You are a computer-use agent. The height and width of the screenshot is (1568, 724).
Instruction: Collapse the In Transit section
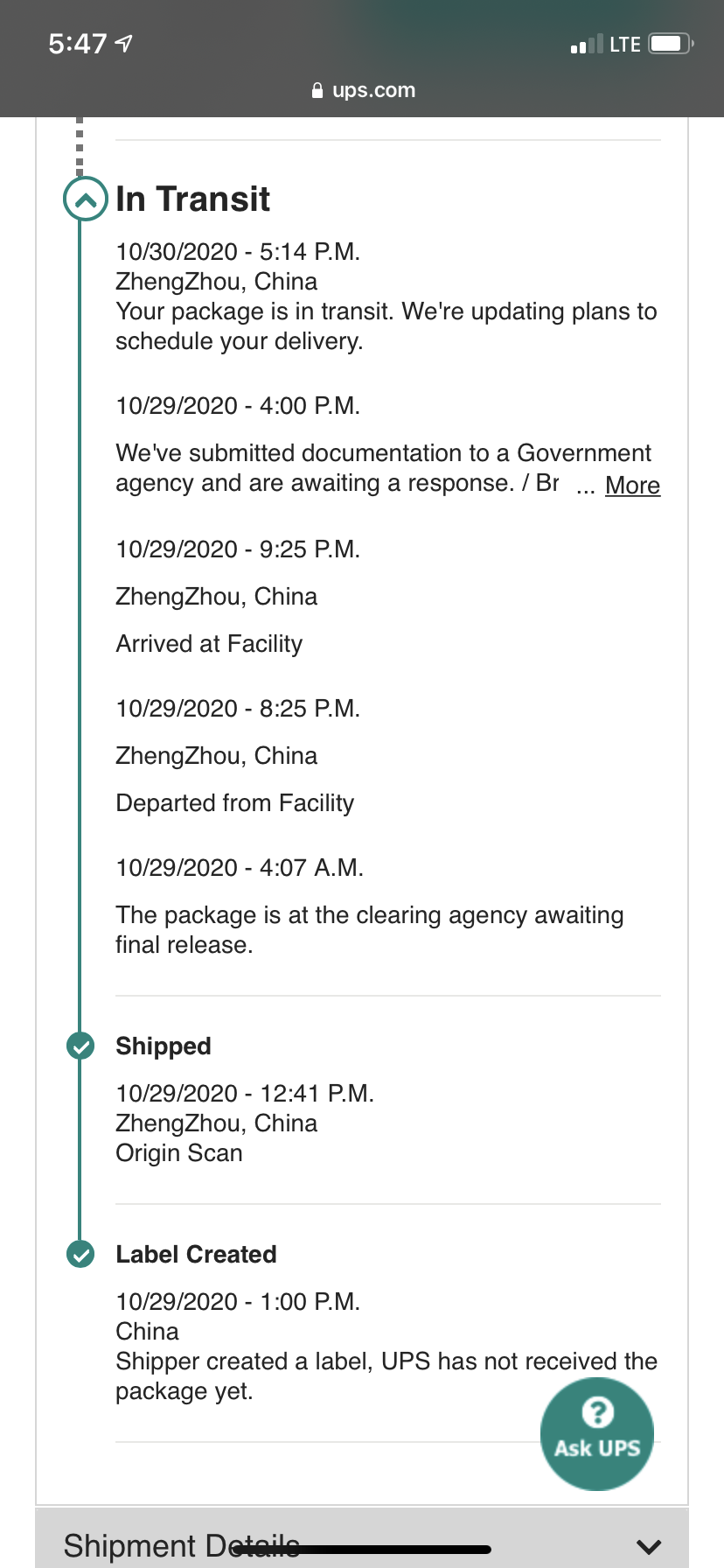pos(86,199)
